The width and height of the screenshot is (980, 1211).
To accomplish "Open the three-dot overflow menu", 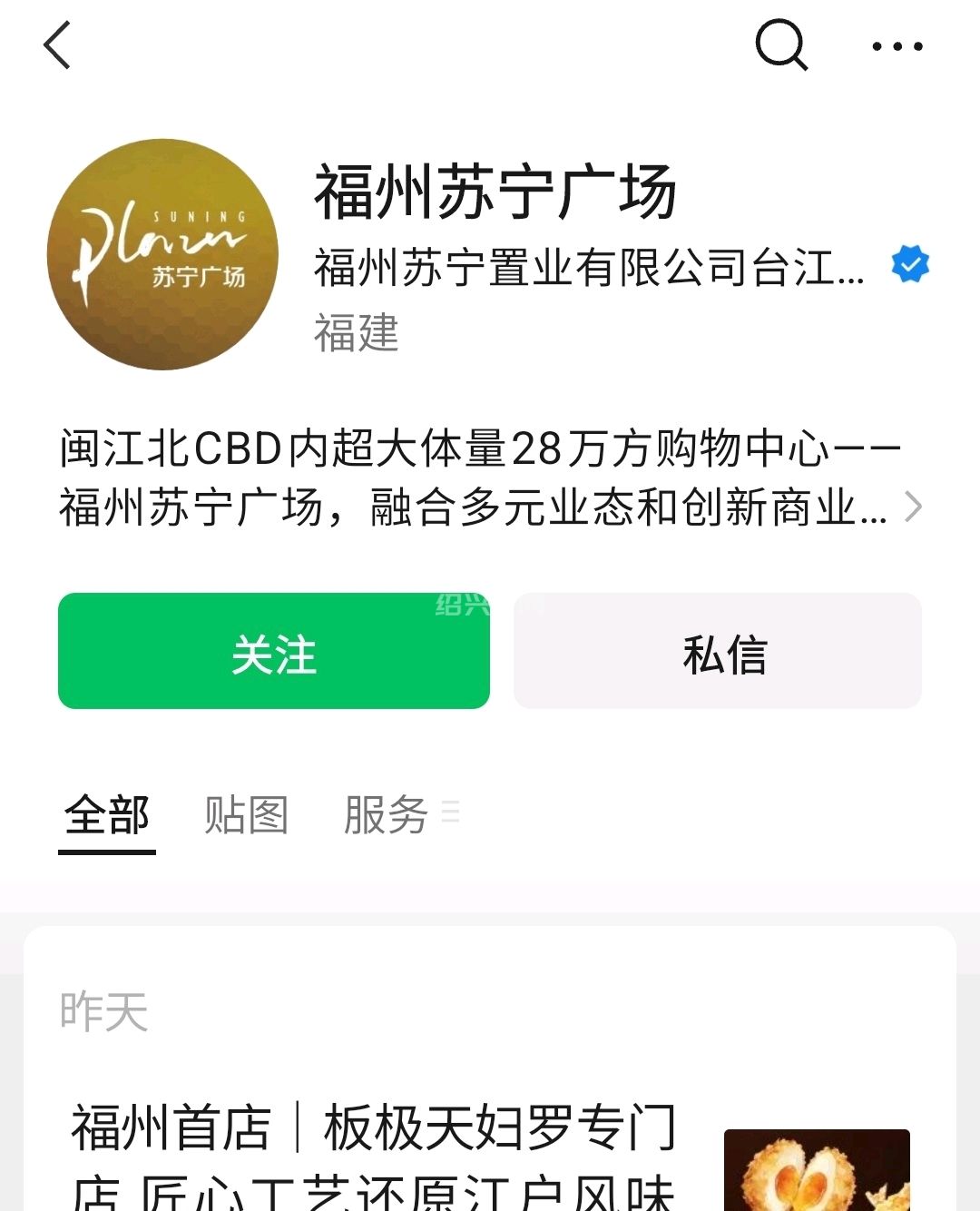I will coord(897,45).
